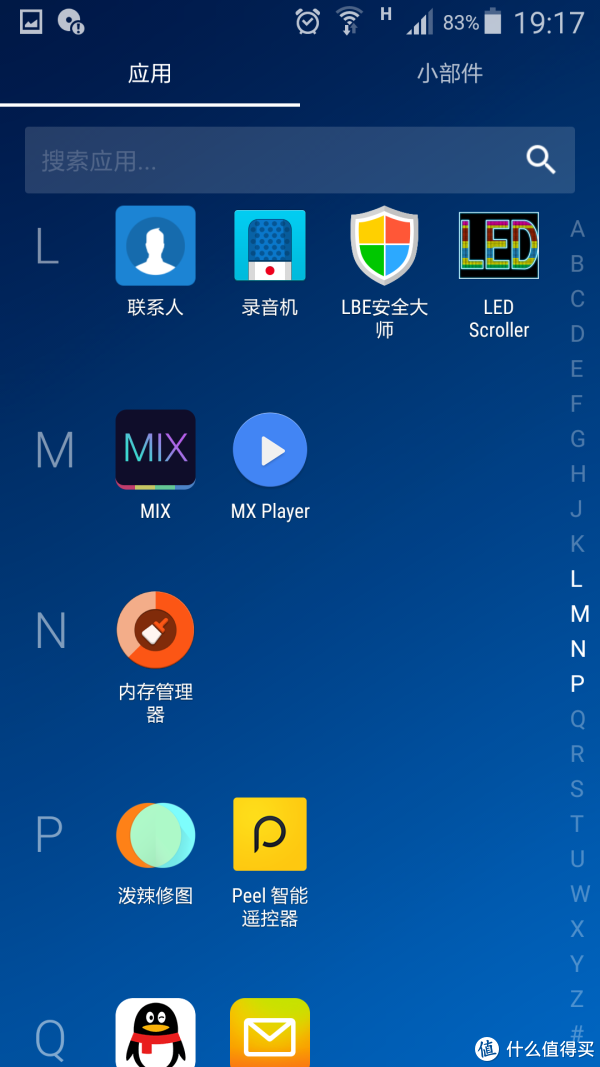The width and height of the screenshot is (600, 1067).
Task: Launch LED Scroller
Action: click(x=498, y=246)
